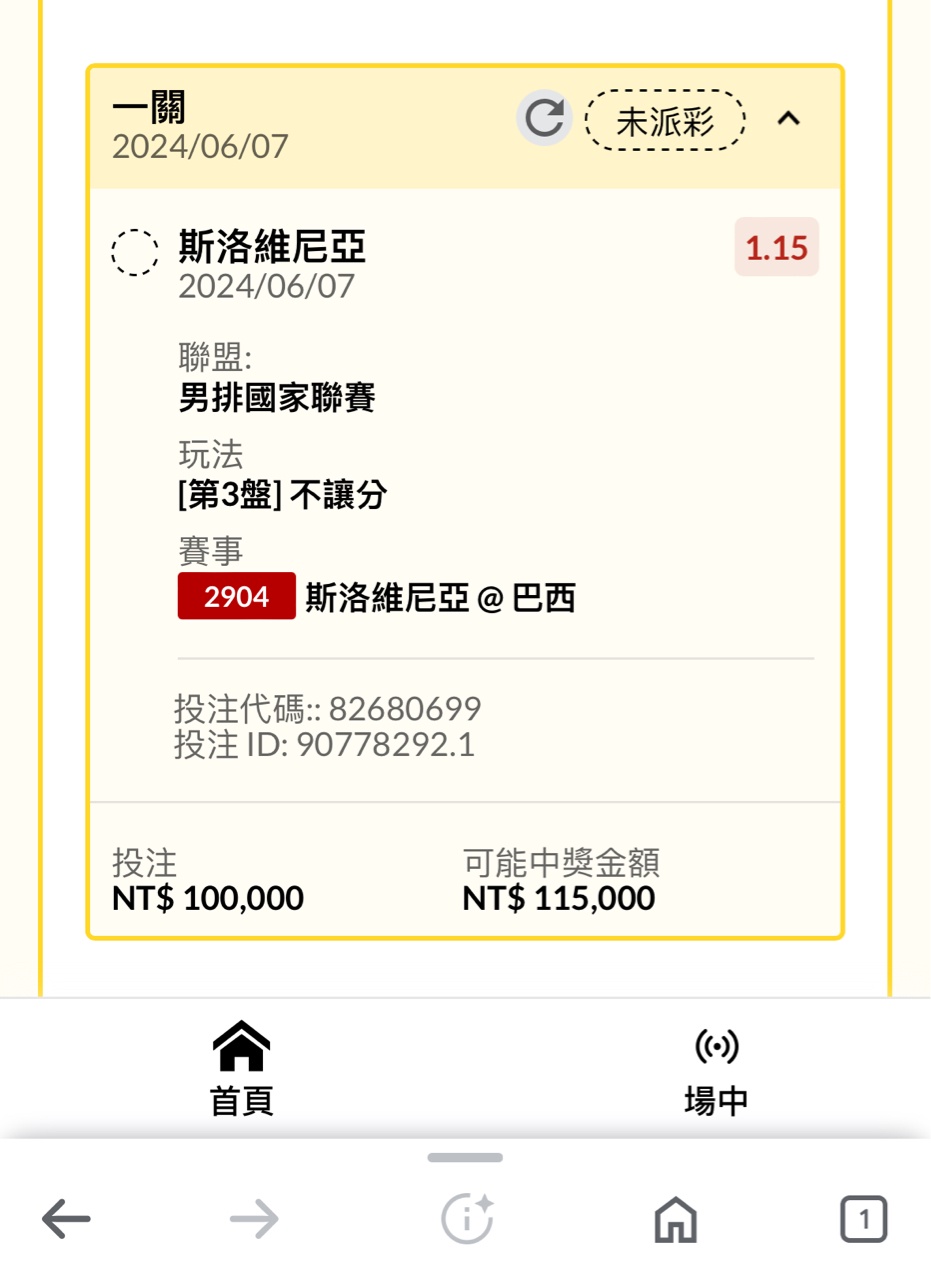Collapse the 一關 bet slip card
This screenshot has height=1280, width=931.
(789, 119)
